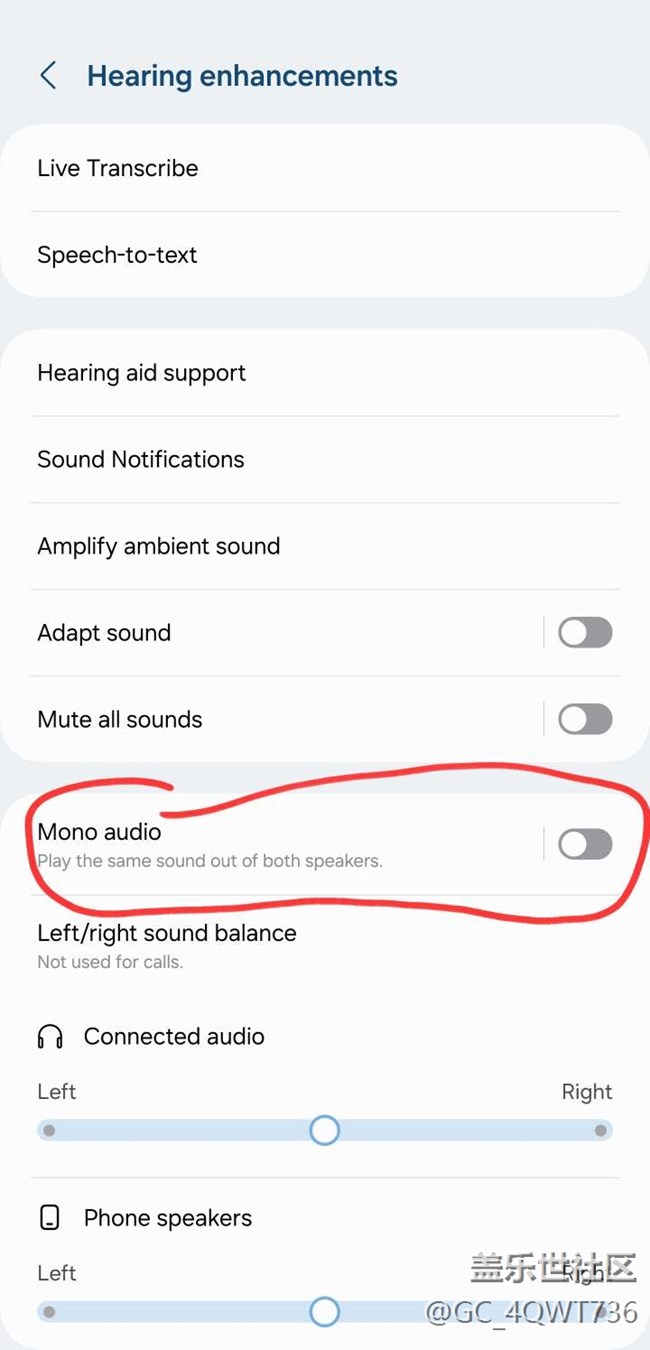Open Live Transcribe
The width and height of the screenshot is (650, 1350).
pyautogui.click(x=325, y=168)
